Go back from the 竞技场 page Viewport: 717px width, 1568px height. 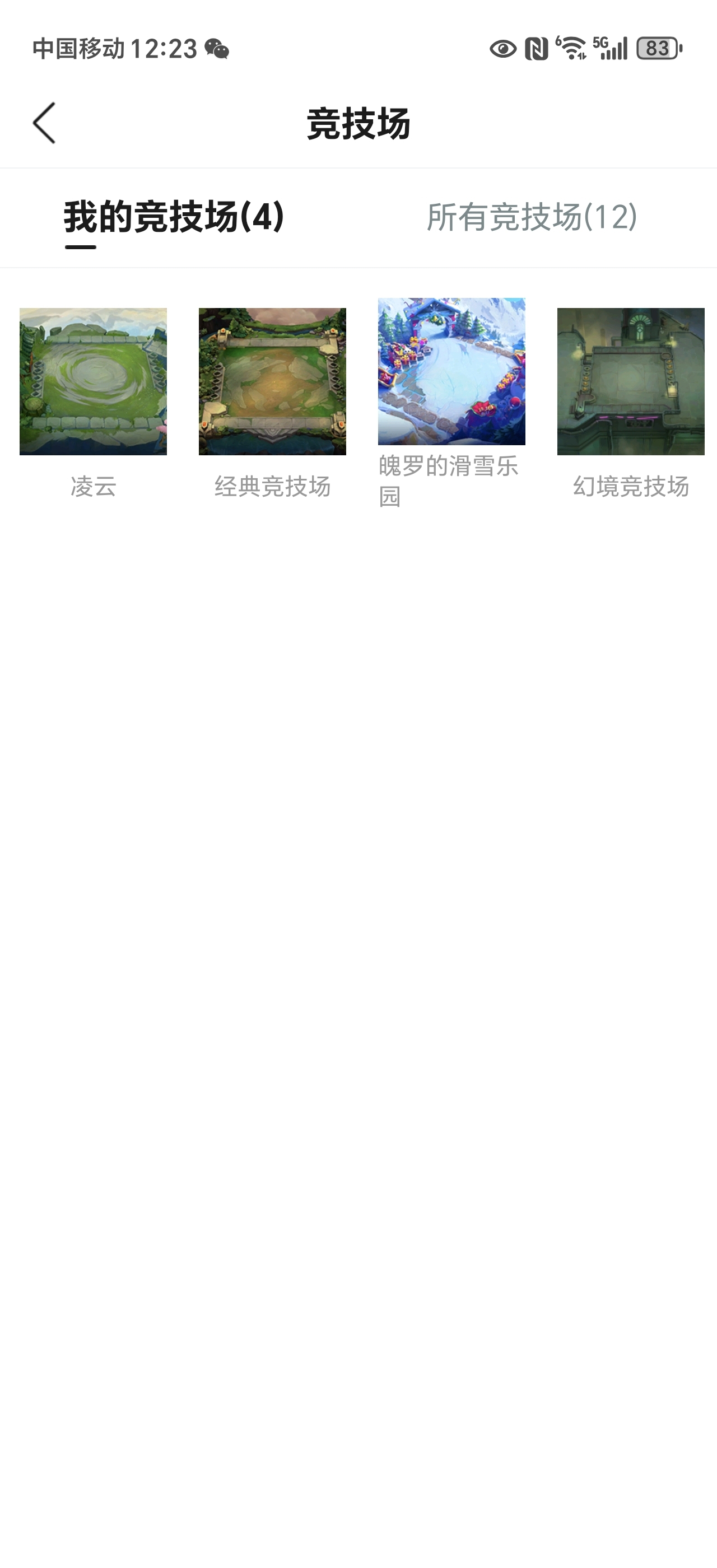pos(44,123)
